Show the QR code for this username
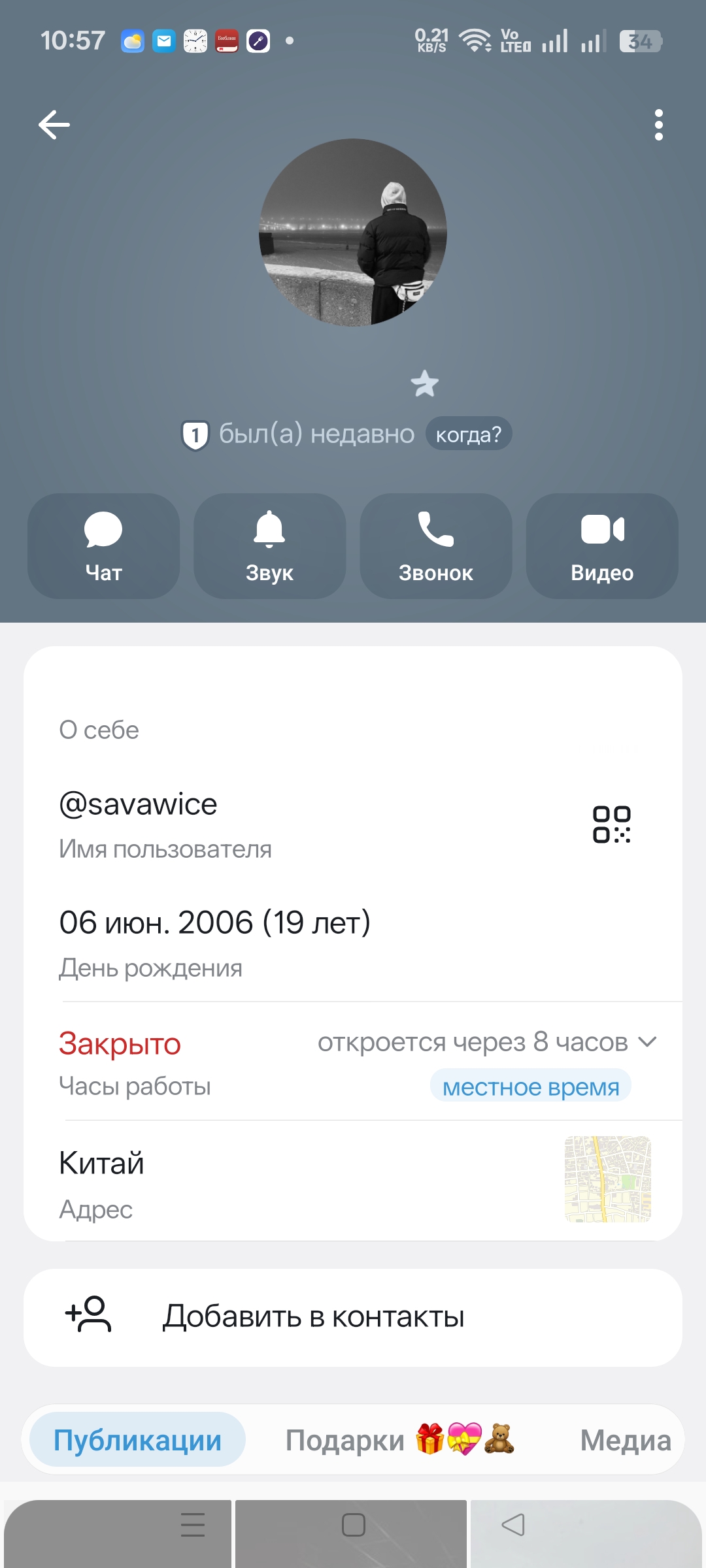Viewport: 706px width, 1568px height. (611, 825)
